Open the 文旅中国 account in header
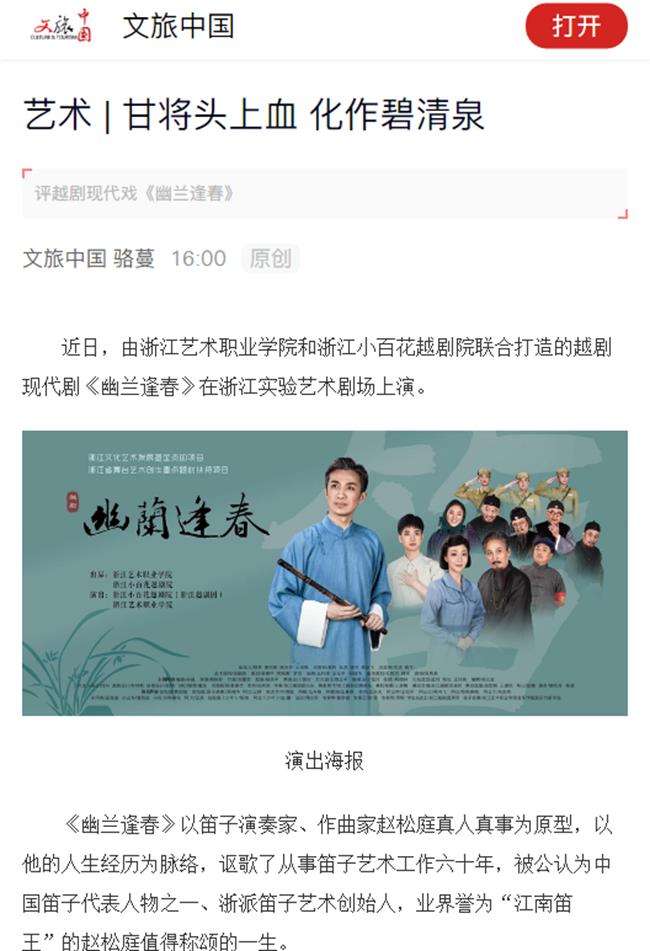 (177, 27)
